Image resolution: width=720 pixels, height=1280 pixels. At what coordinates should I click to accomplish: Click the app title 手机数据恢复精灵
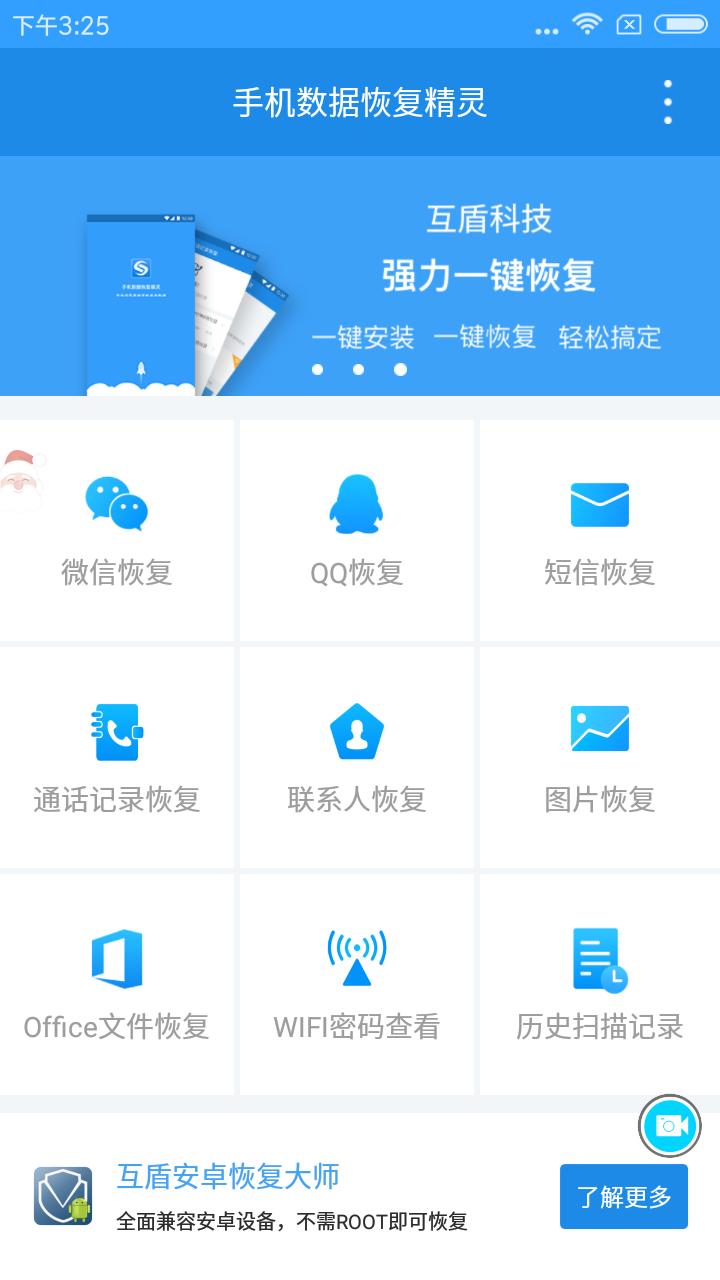coord(360,102)
